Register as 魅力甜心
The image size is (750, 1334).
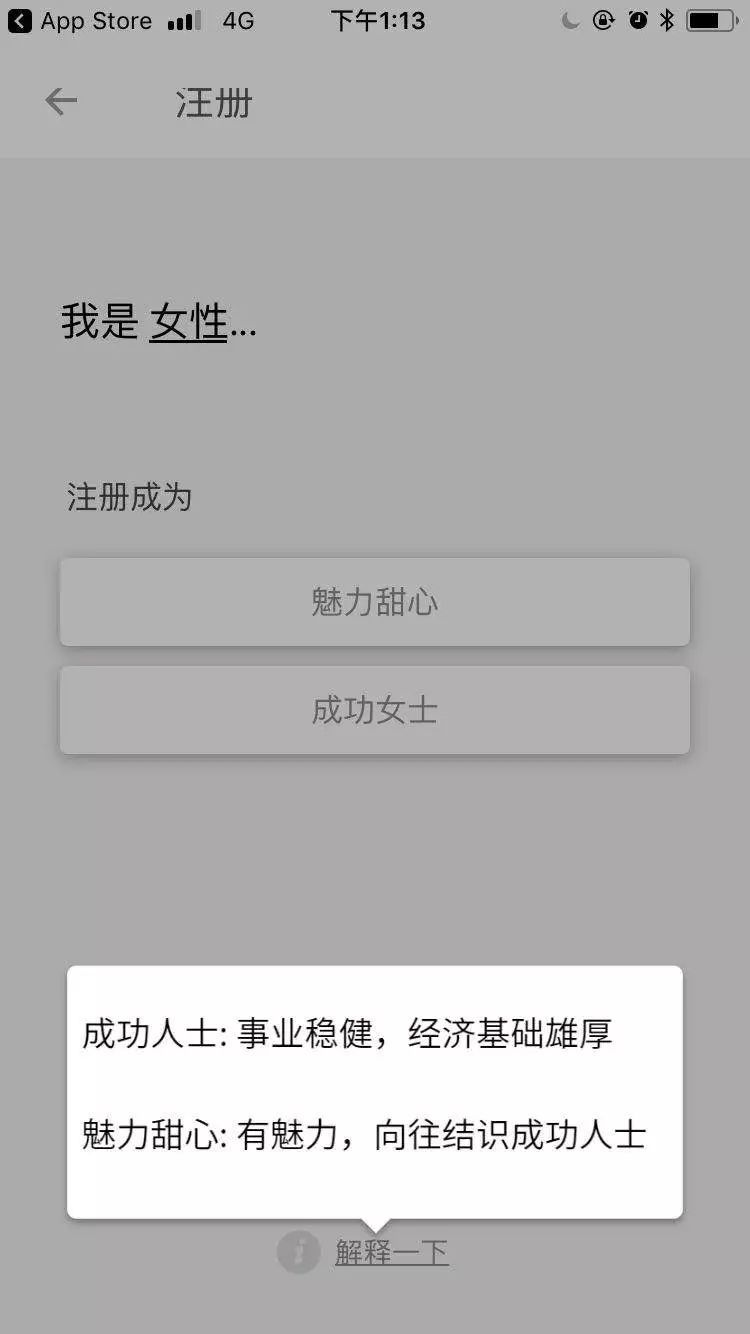coord(374,602)
